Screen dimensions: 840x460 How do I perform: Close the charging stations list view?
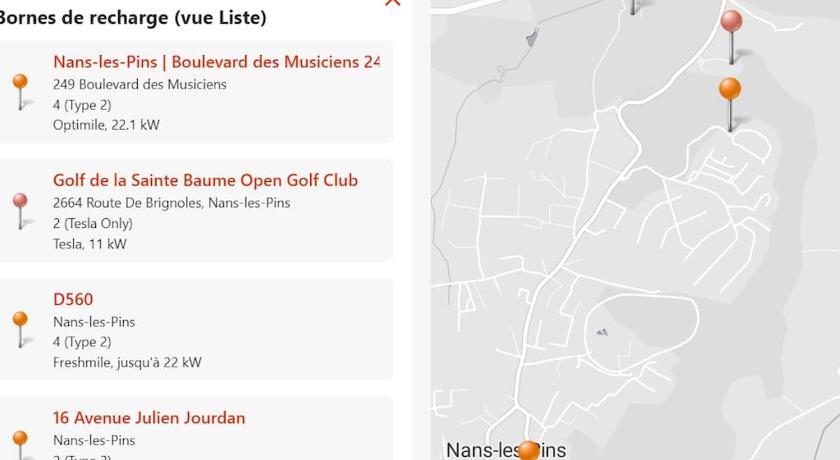click(392, 3)
